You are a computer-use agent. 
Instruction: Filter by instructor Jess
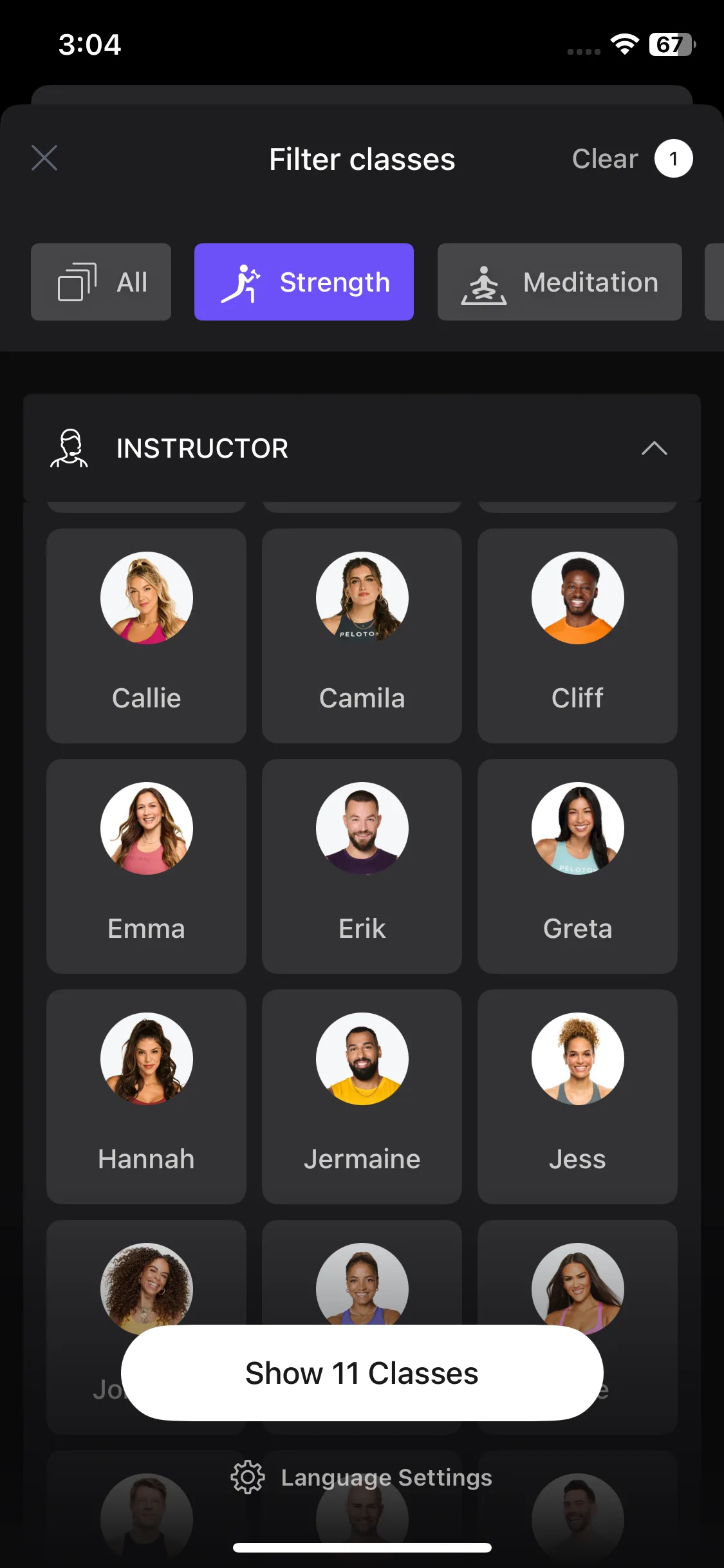pyautogui.click(x=577, y=1097)
